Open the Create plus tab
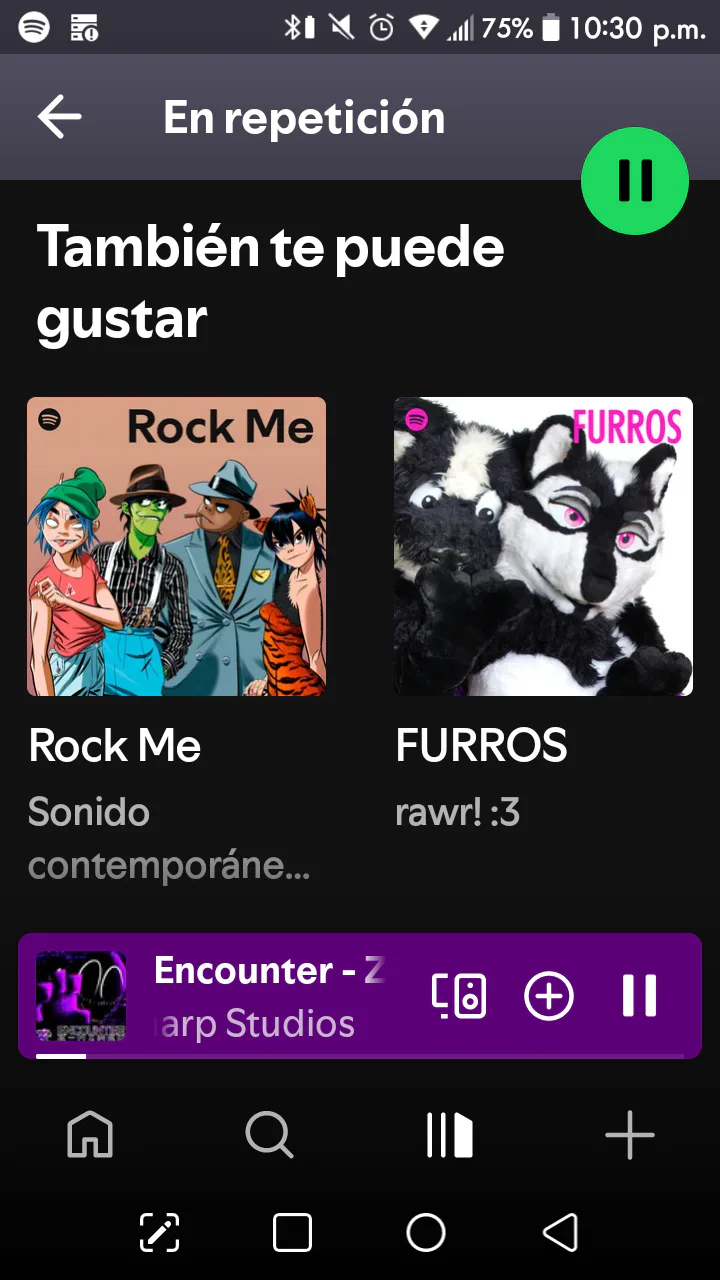 [630, 1136]
